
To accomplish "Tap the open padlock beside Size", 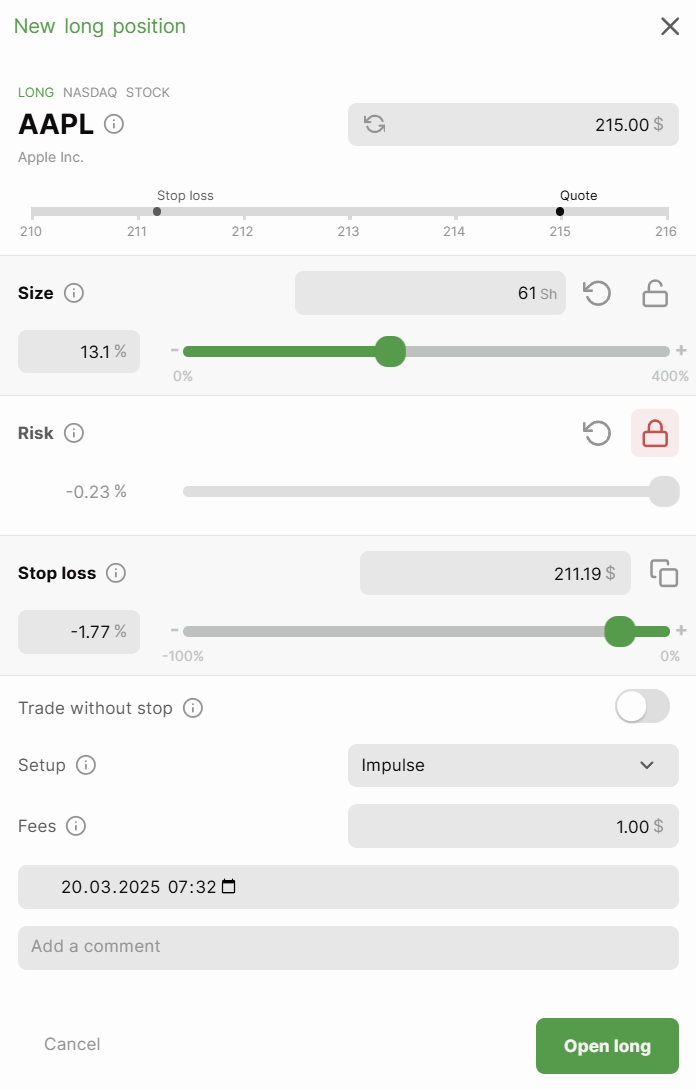I will point(655,293).
